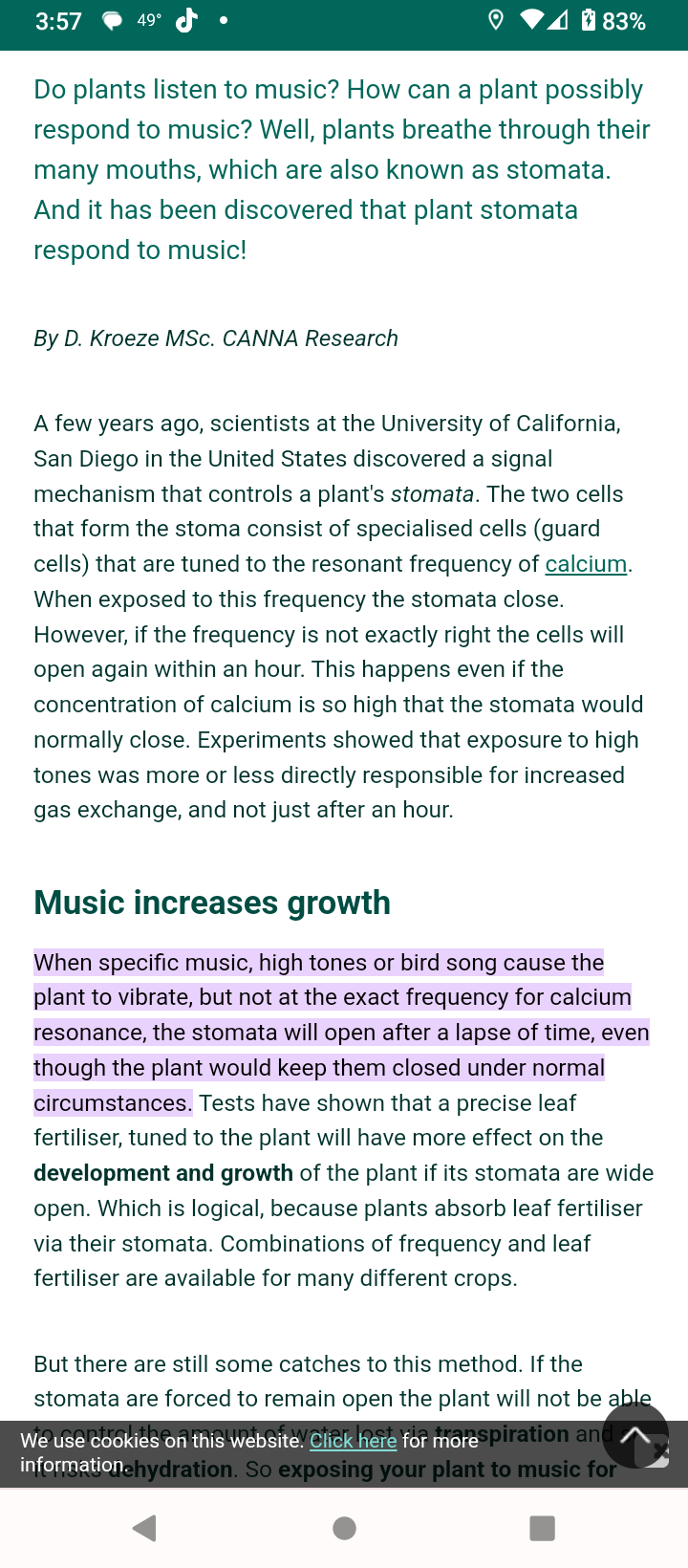Screen dimensions: 688x1568
Task: Open 'Click here' in the cookie notice
Action: [x=353, y=1441]
